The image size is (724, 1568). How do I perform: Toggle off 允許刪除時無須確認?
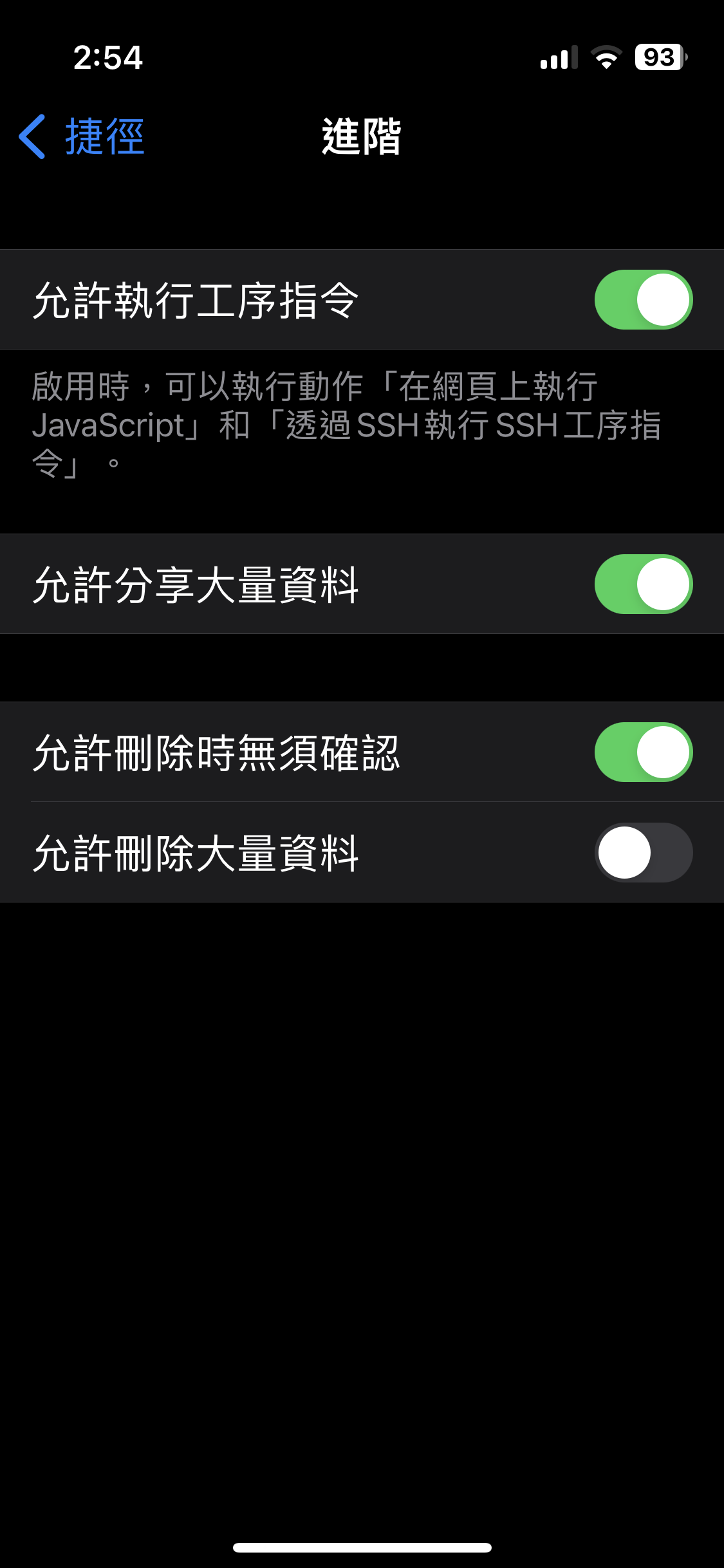(644, 752)
